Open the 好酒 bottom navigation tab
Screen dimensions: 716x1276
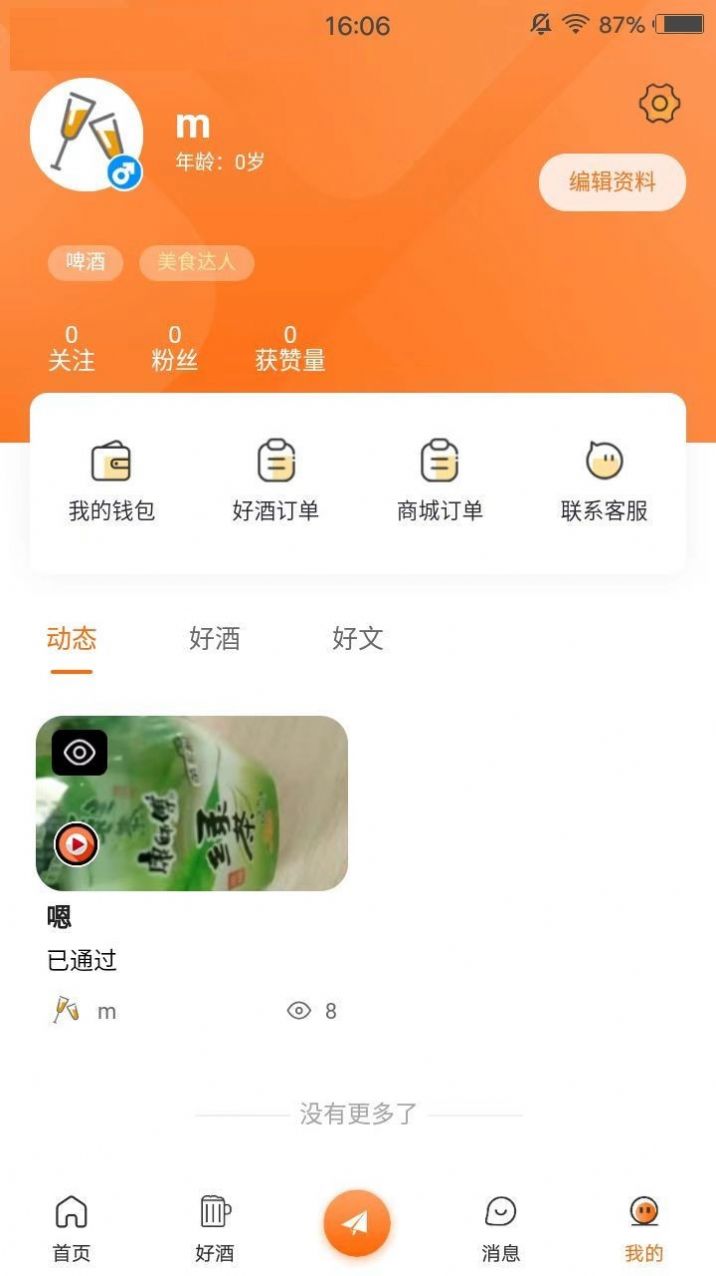point(215,1228)
